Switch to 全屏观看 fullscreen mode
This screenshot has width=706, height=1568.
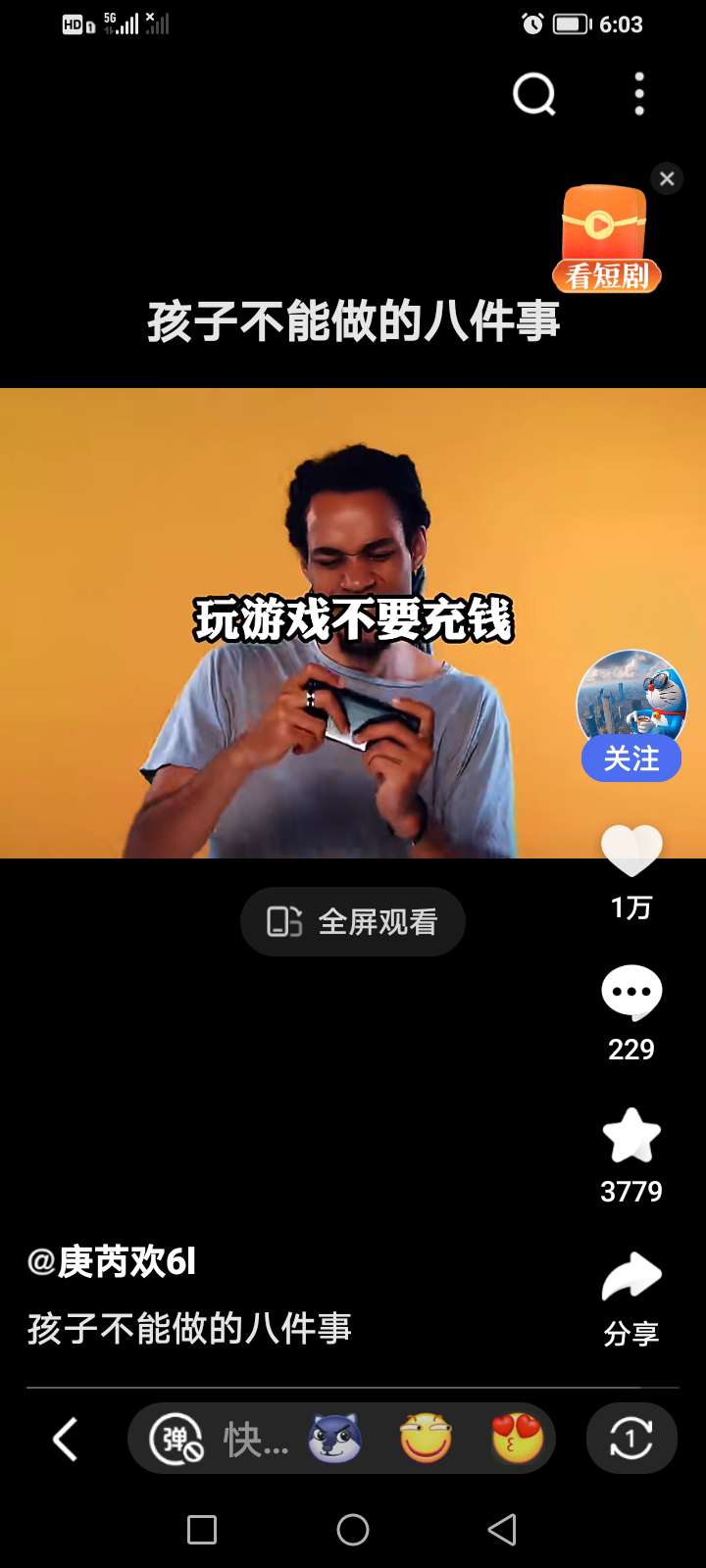(x=353, y=922)
